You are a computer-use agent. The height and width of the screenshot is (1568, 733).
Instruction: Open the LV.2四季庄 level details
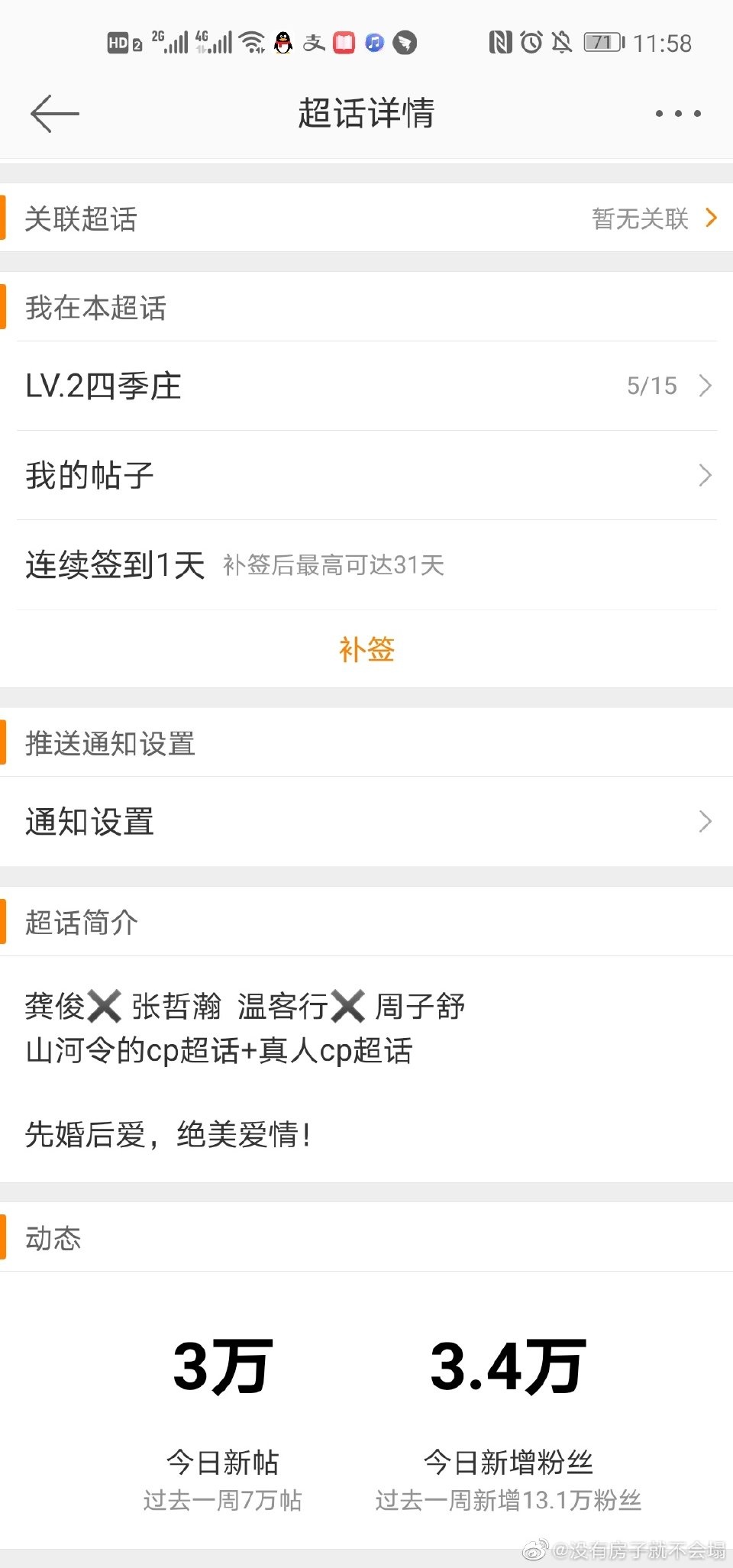[x=366, y=386]
